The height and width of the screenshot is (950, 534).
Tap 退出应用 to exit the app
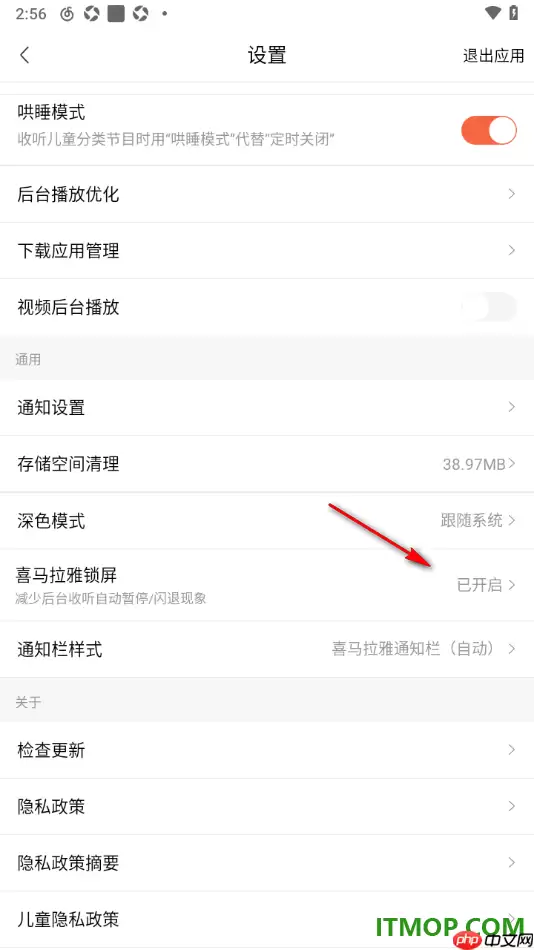pos(493,56)
